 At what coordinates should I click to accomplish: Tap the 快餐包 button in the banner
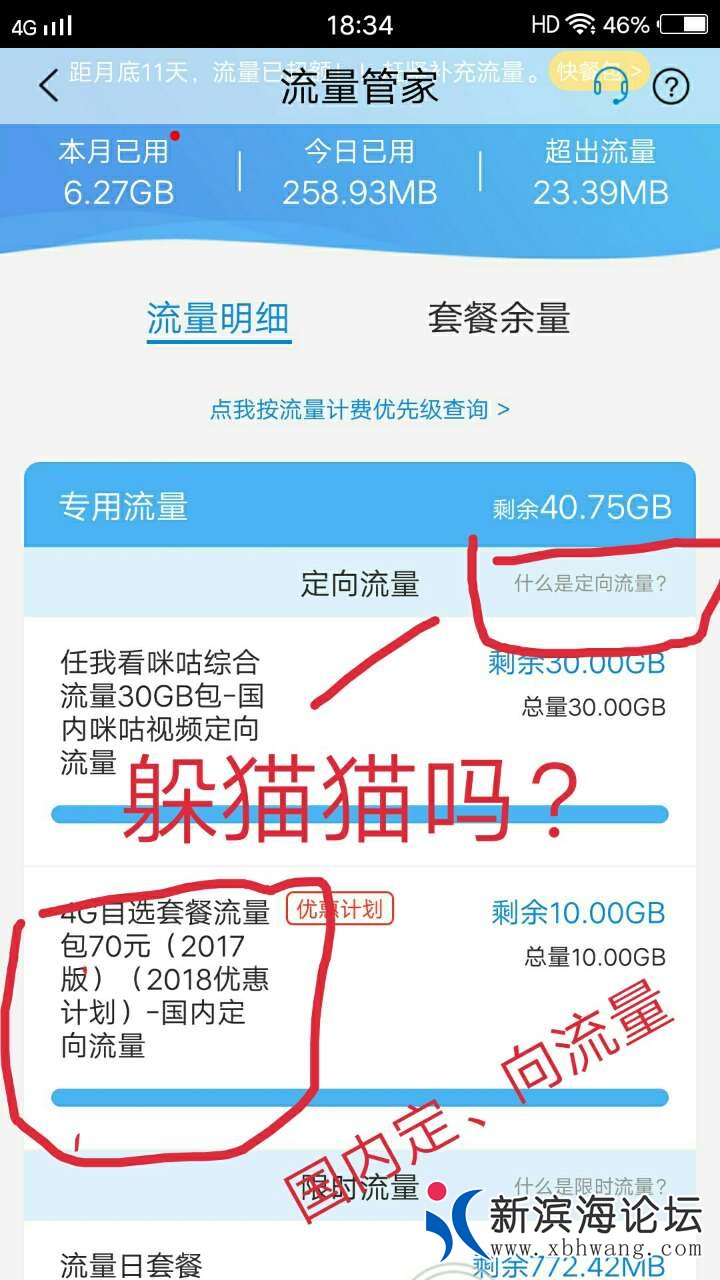(590, 71)
